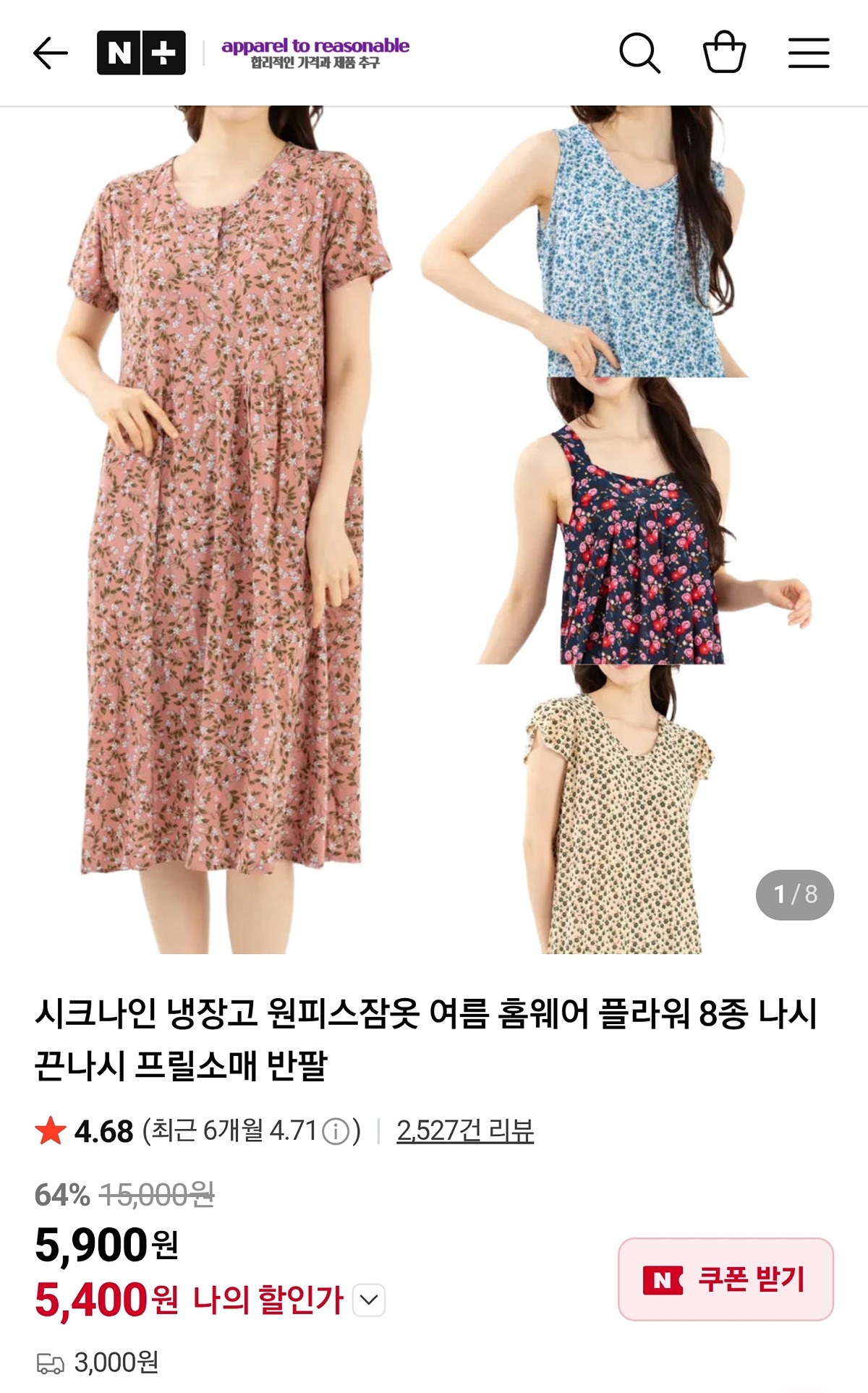The image size is (868, 1393).
Task: Open the N+ store home logo
Action: click(x=141, y=53)
